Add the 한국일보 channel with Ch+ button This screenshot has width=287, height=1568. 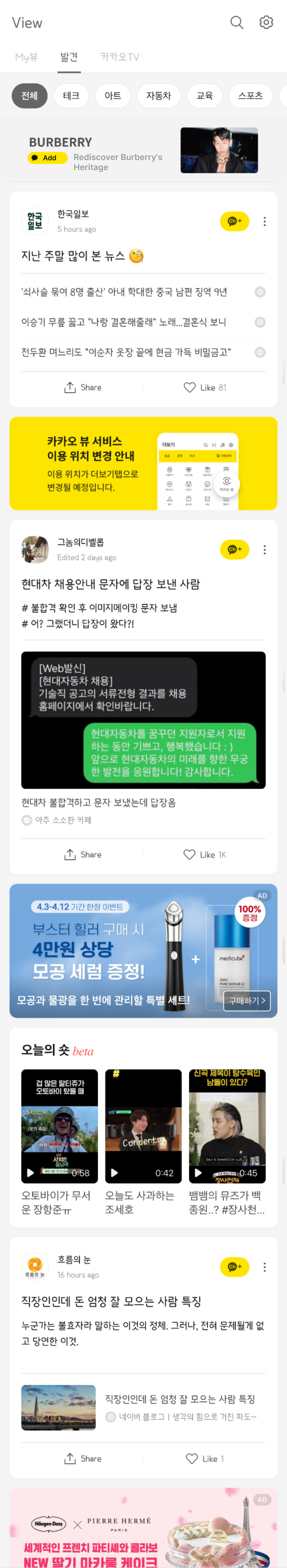tap(234, 221)
